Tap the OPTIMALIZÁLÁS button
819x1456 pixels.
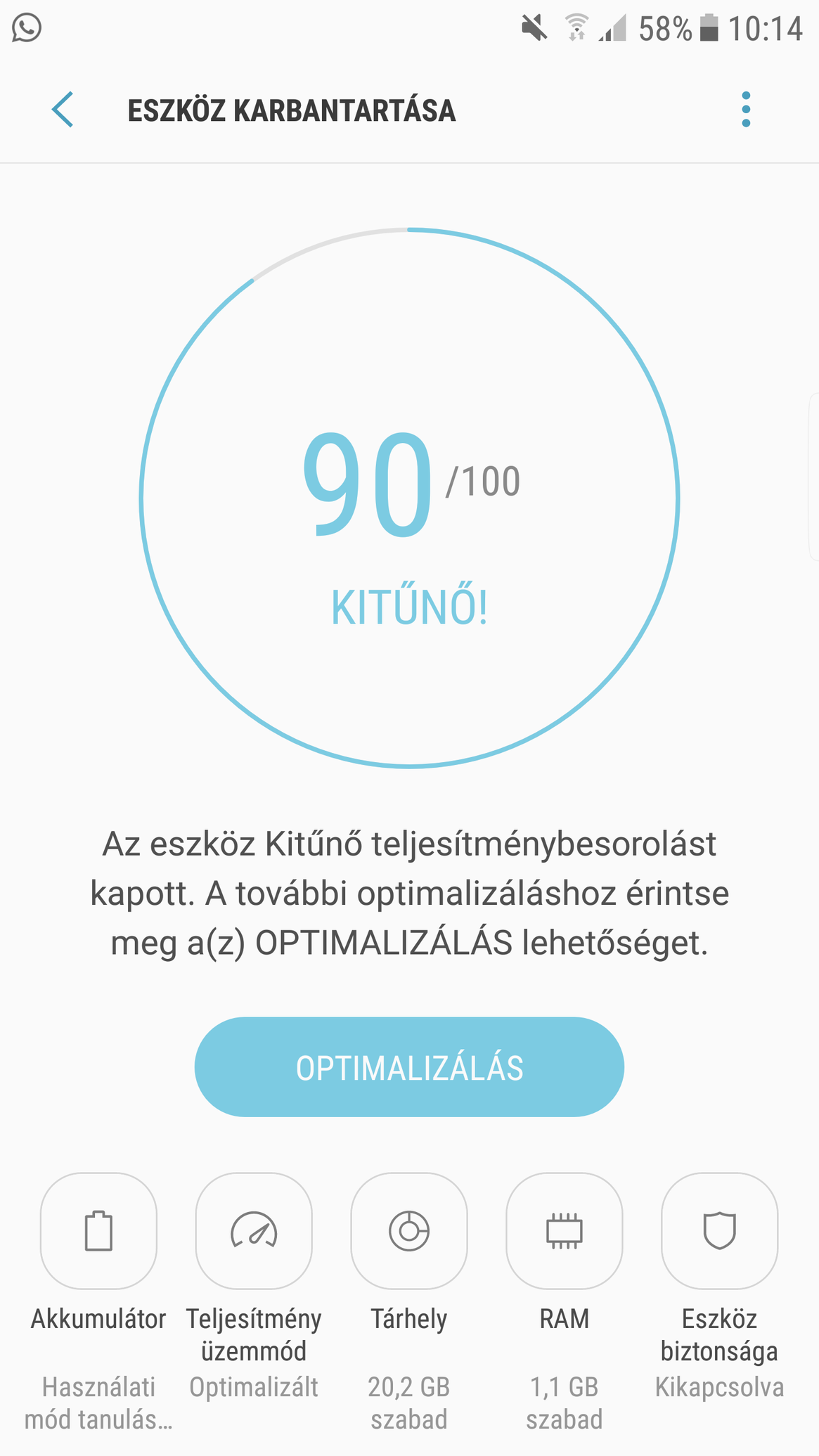coord(409,1067)
